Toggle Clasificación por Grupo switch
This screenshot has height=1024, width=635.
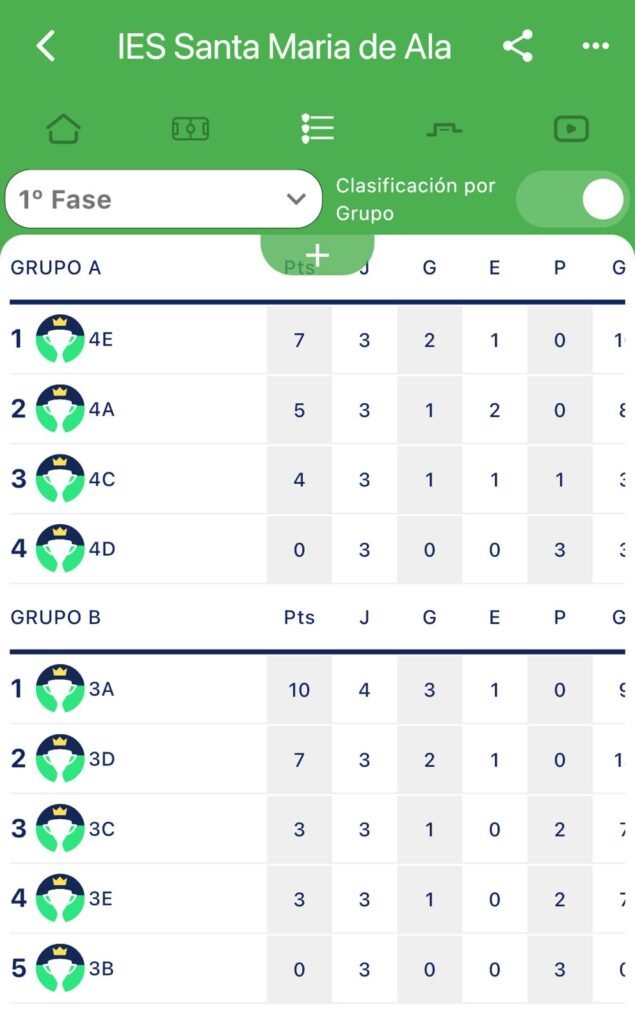pos(572,199)
